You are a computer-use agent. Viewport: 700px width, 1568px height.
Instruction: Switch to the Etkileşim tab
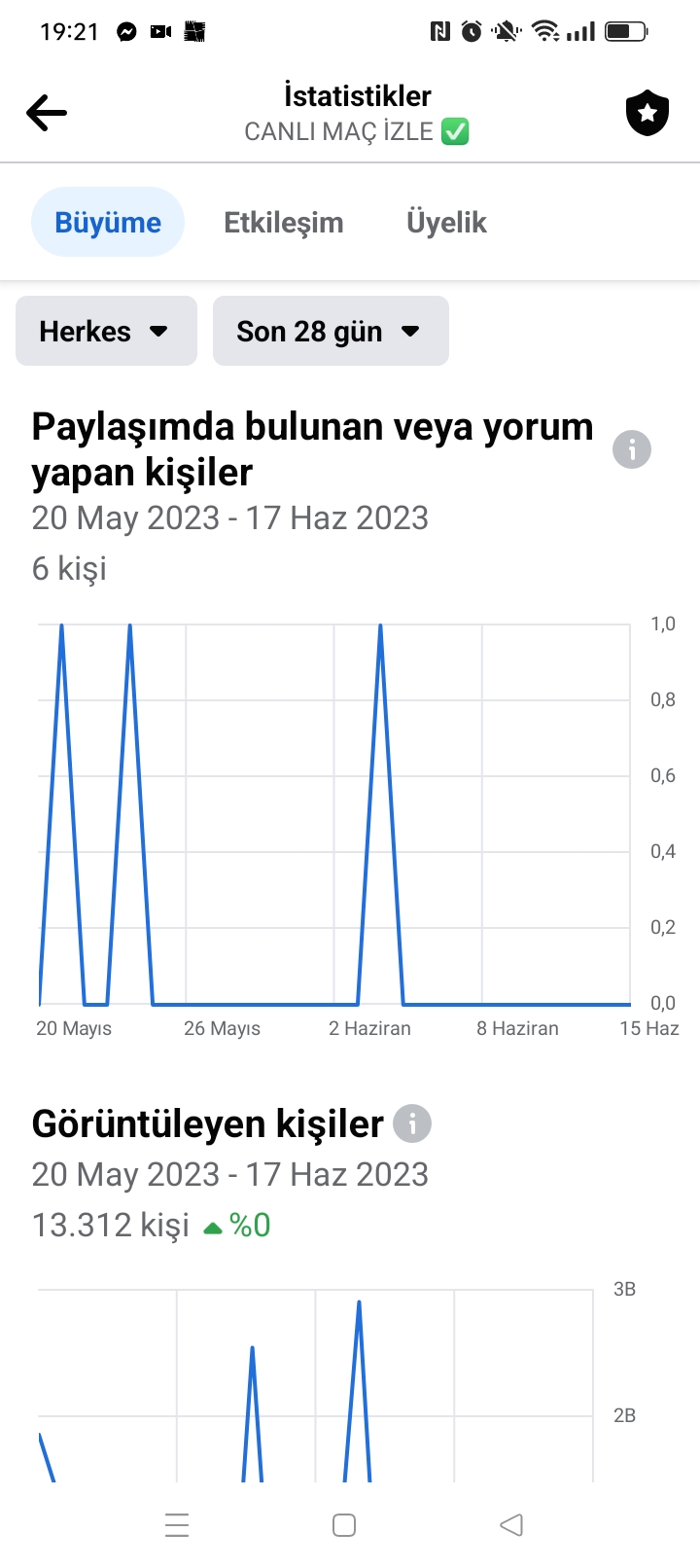point(284,222)
